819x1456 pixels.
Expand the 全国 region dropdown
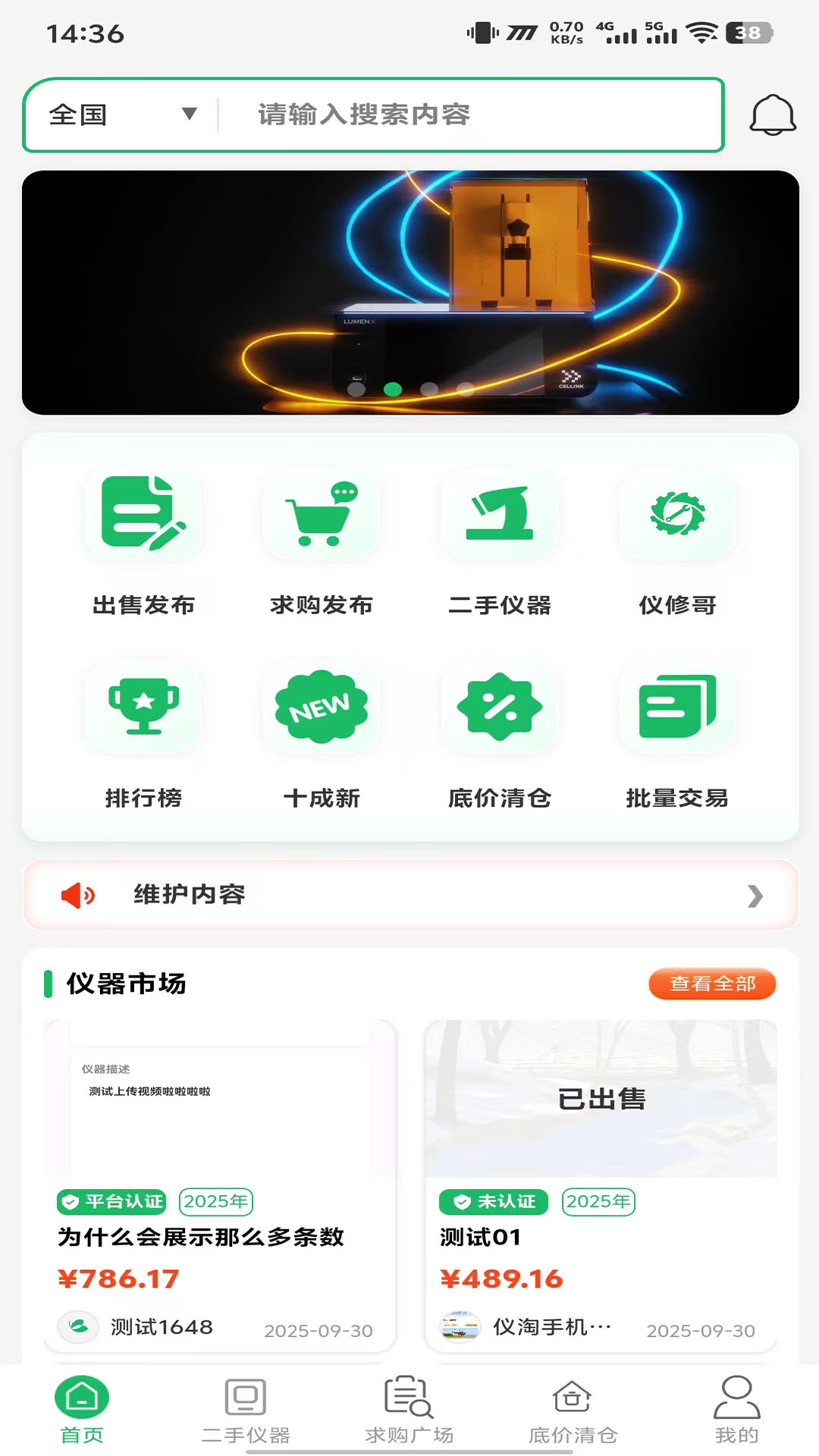point(121,115)
